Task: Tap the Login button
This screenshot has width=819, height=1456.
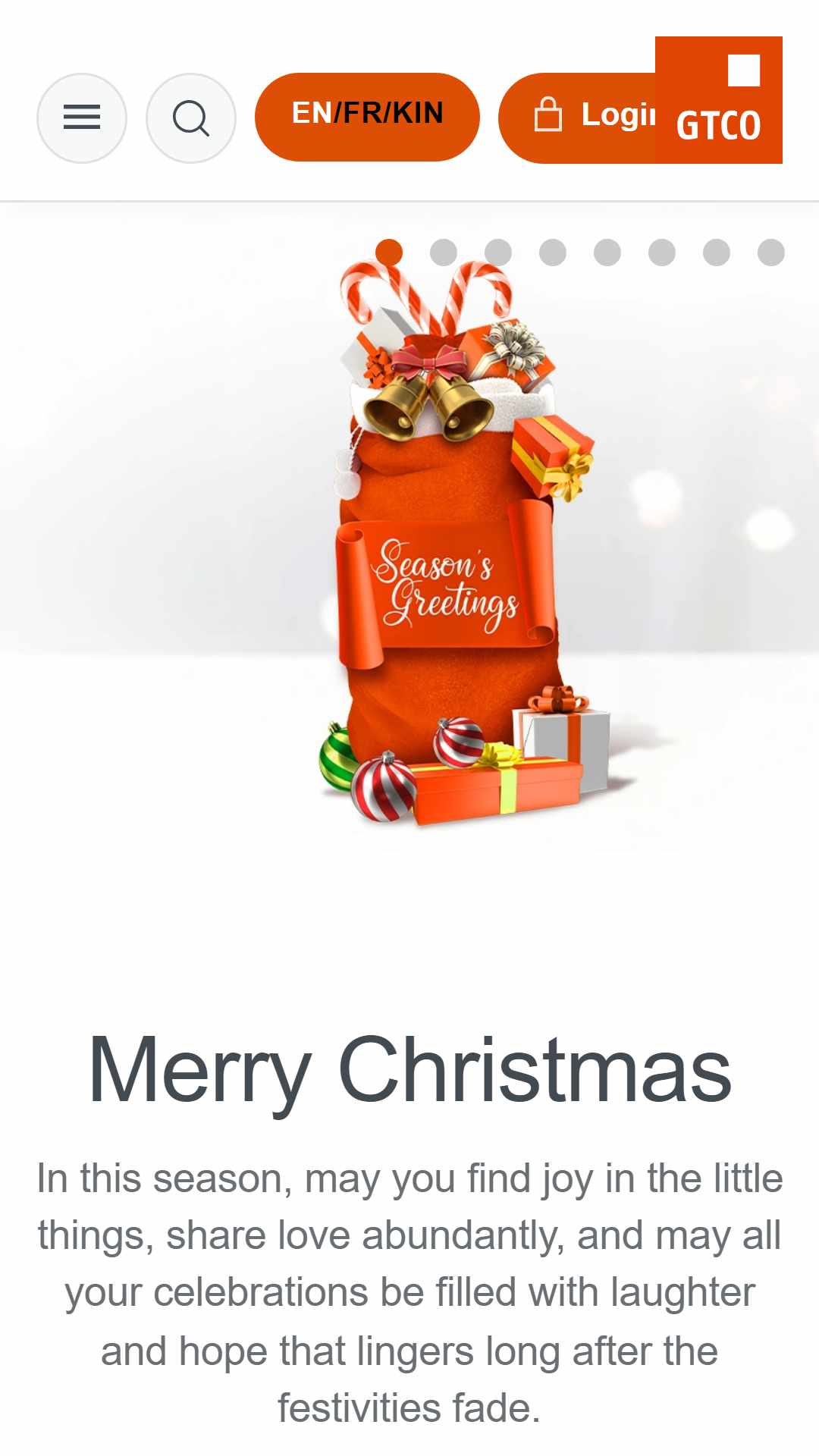Action: click(x=578, y=118)
